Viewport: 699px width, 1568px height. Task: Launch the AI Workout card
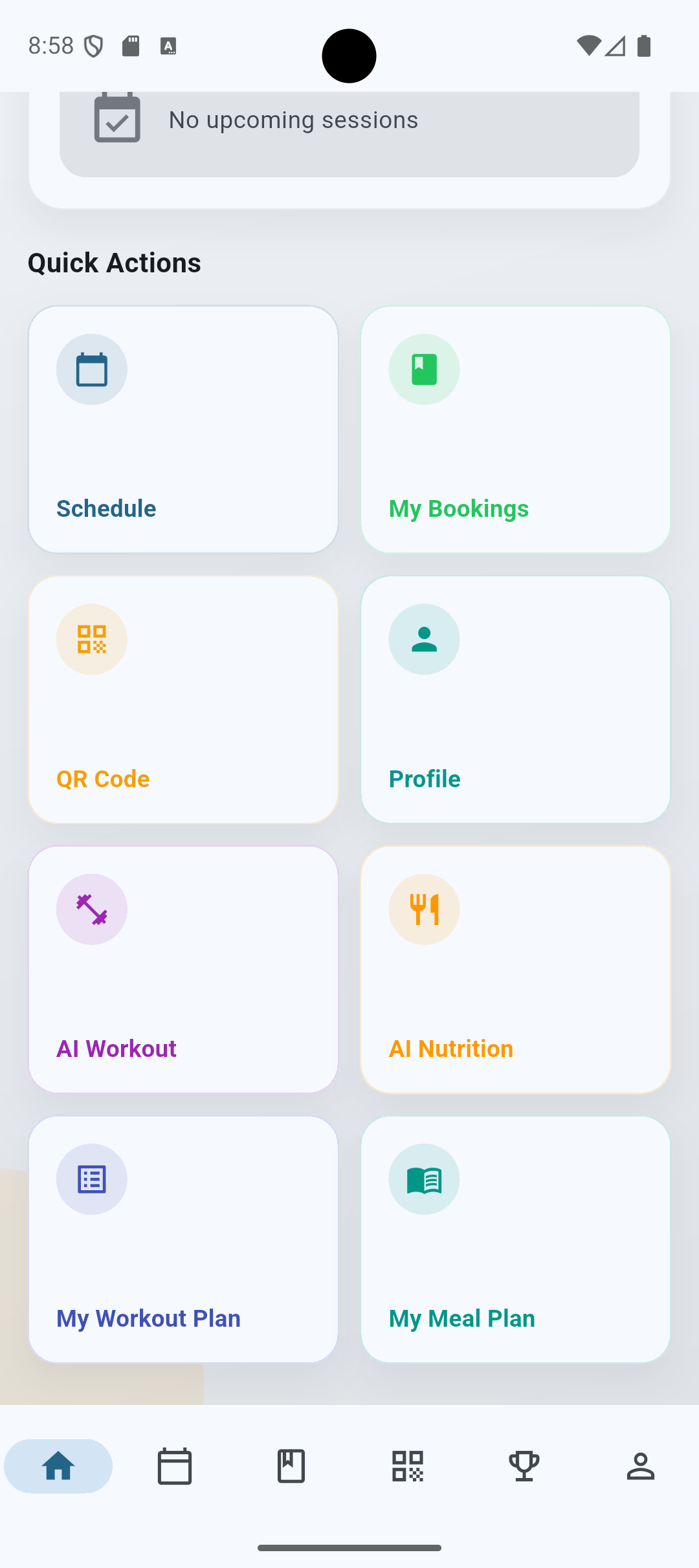(183, 969)
